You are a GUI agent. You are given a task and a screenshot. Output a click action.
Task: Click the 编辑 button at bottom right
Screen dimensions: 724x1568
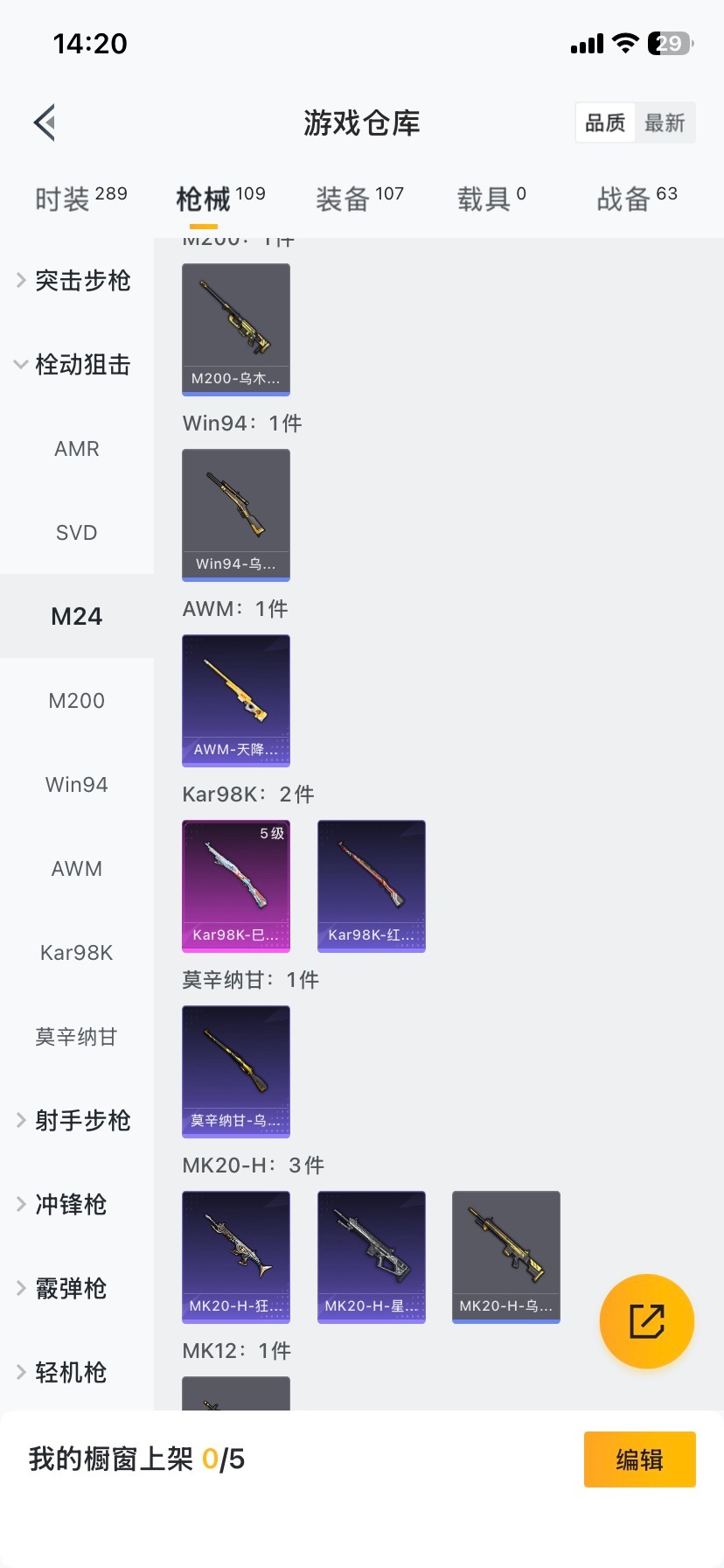639,1459
